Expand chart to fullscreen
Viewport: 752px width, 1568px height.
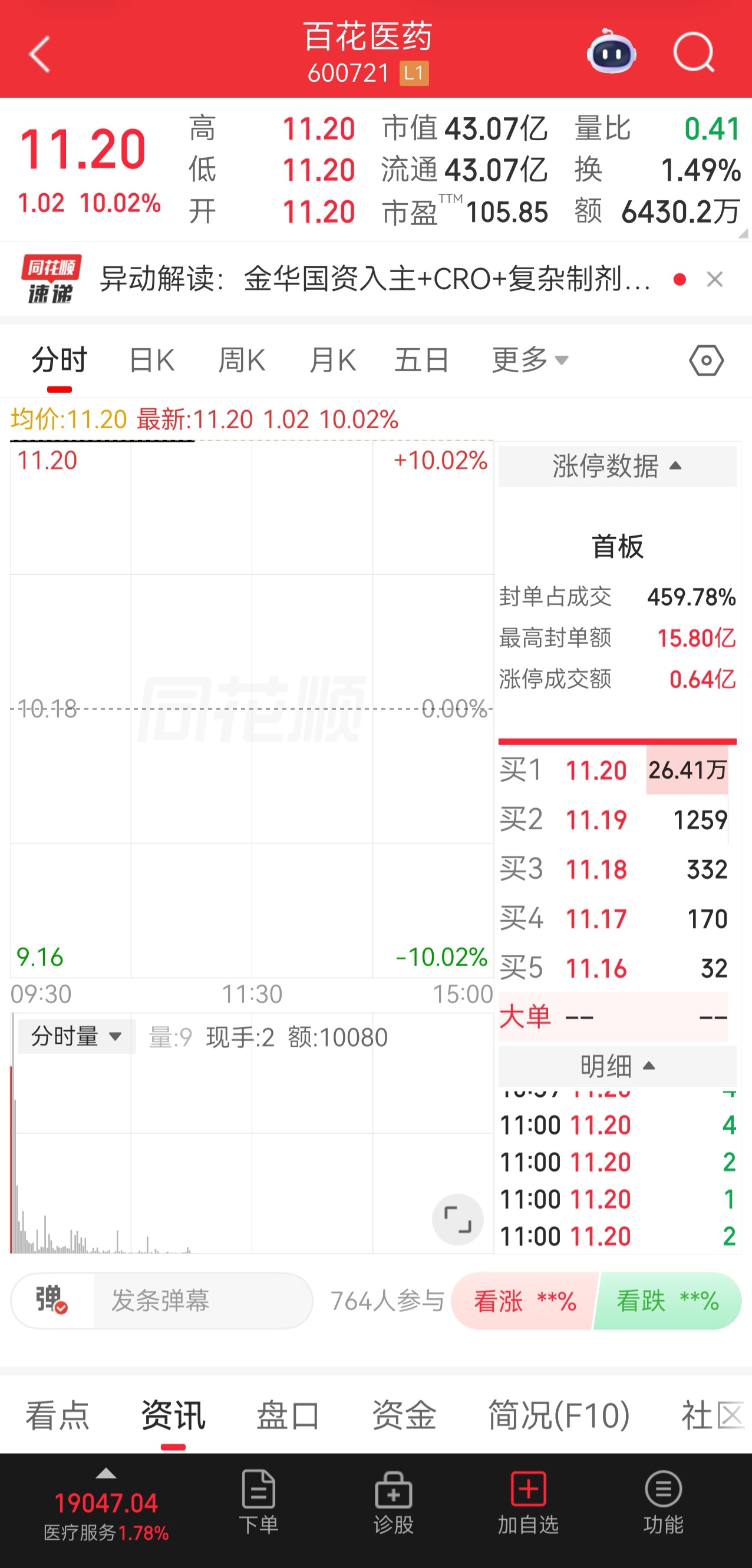[x=457, y=1219]
